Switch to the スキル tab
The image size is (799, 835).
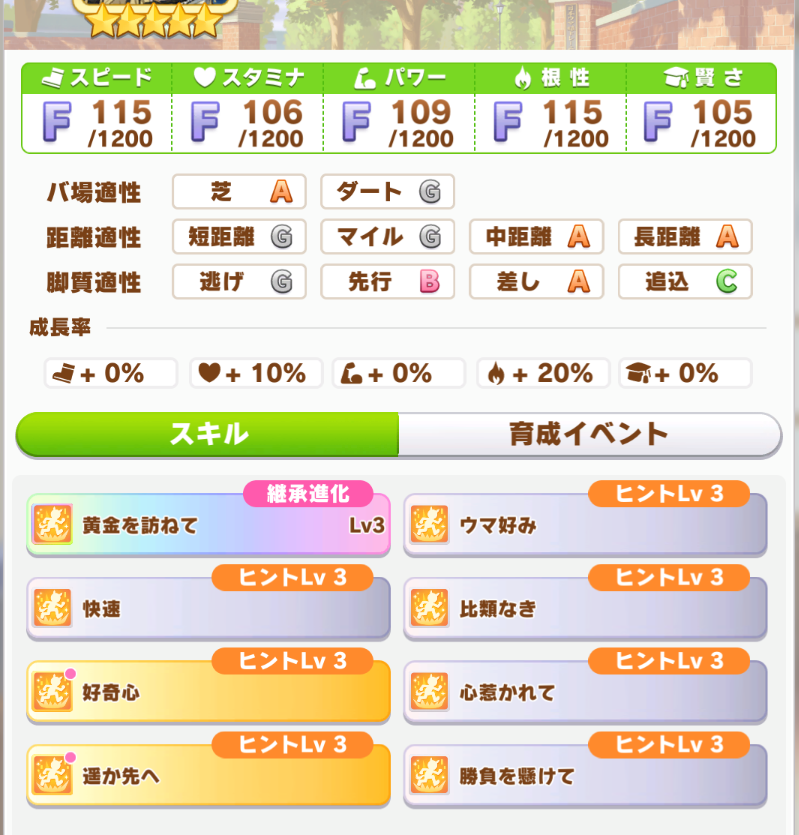tap(208, 434)
